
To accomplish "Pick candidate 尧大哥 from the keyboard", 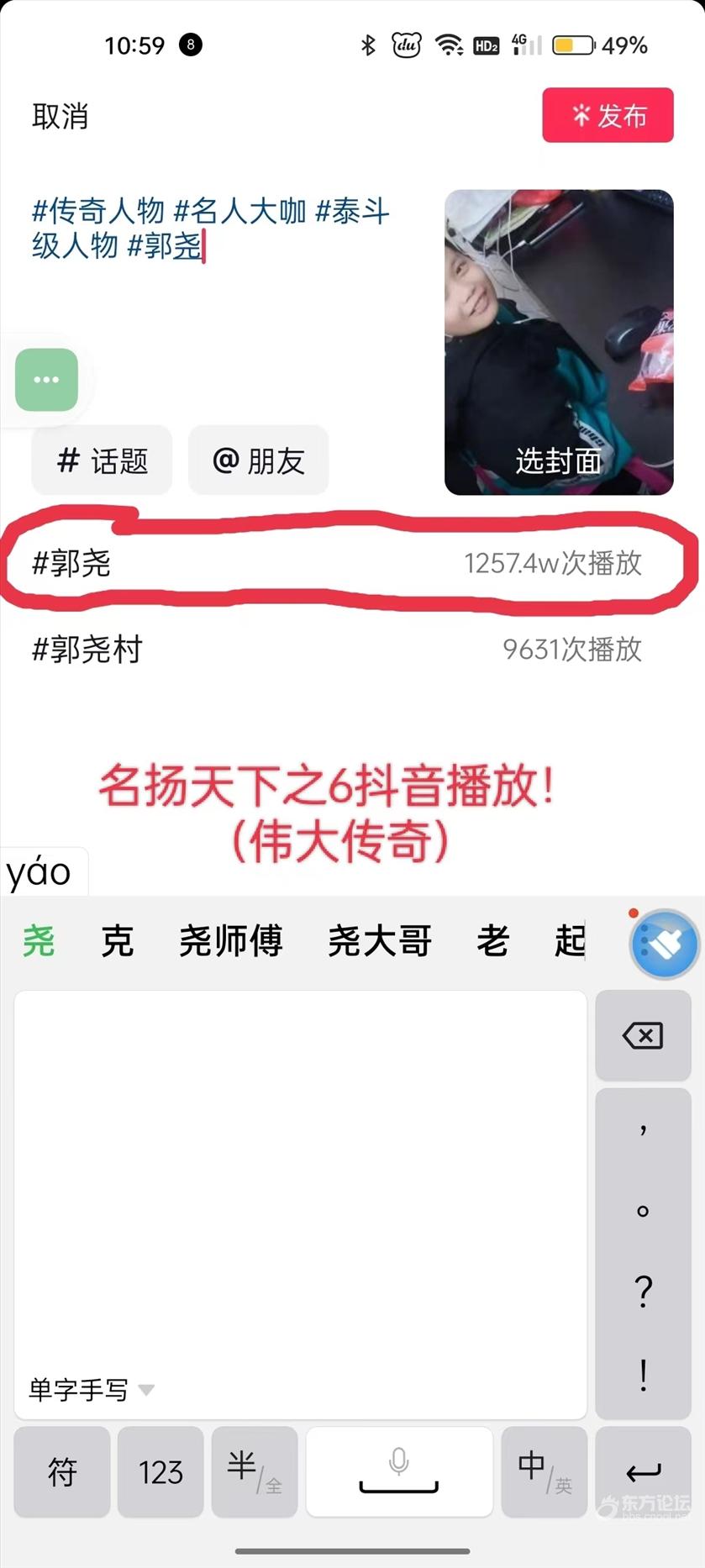I will tap(380, 940).
